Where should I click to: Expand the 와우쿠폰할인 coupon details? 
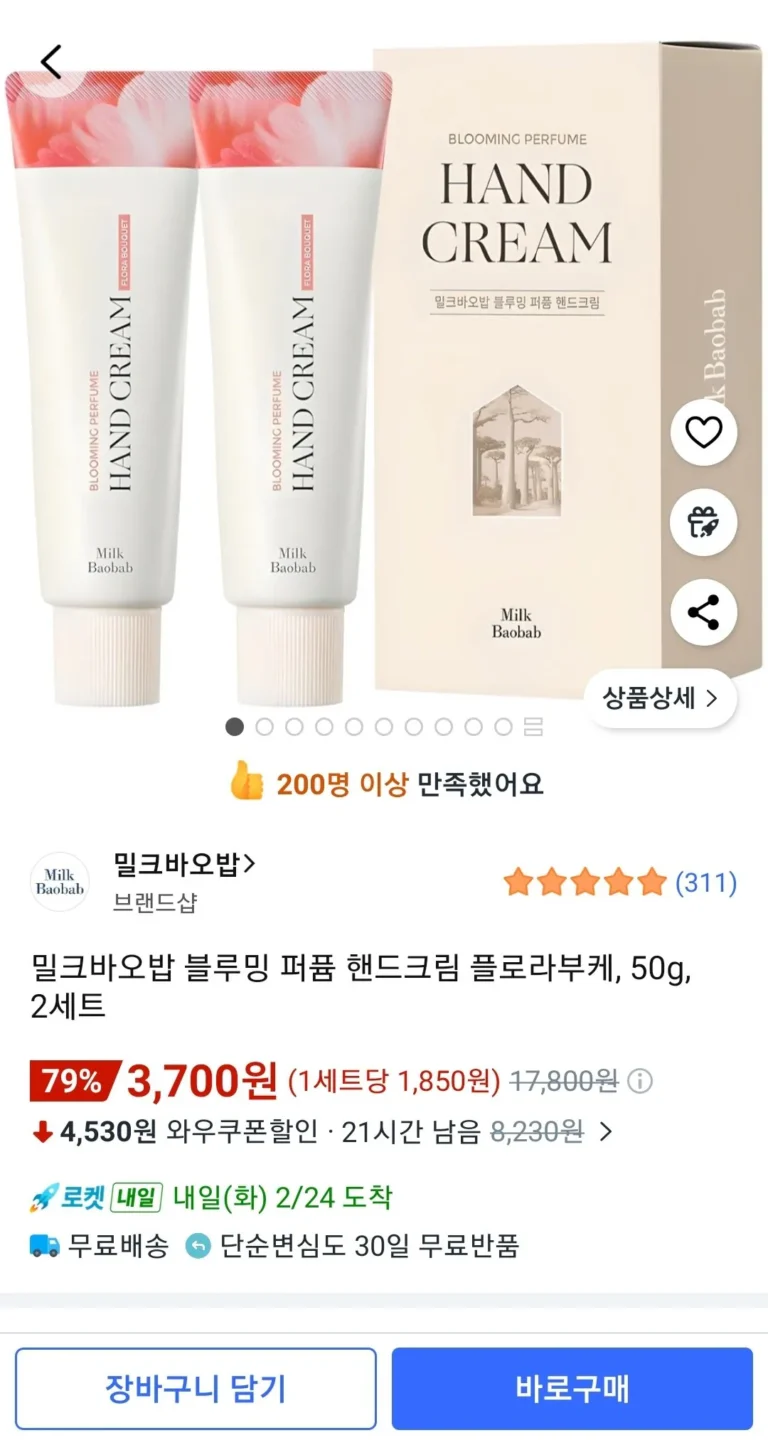coord(605,1132)
